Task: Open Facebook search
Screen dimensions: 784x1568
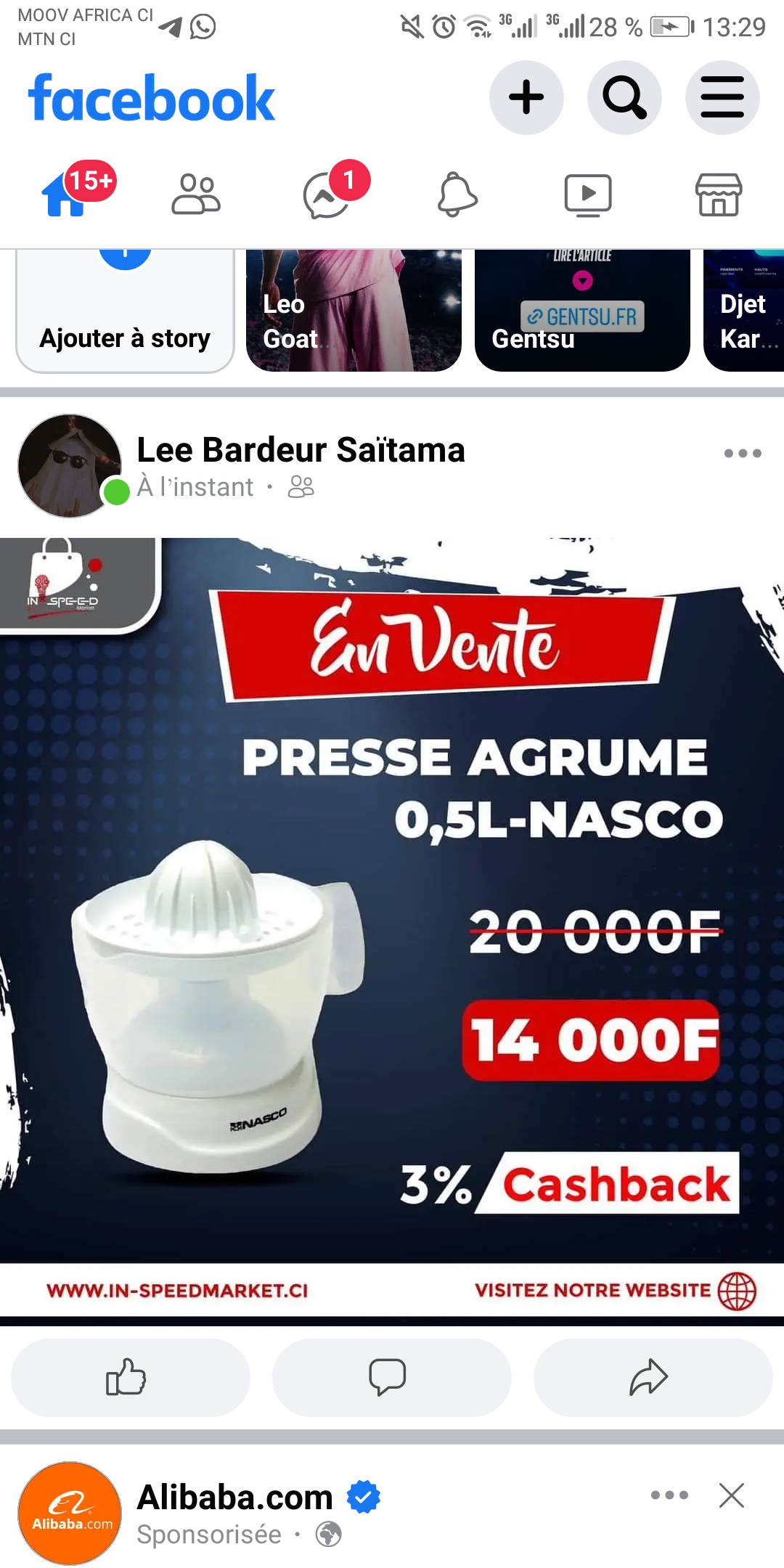Action: [x=624, y=97]
